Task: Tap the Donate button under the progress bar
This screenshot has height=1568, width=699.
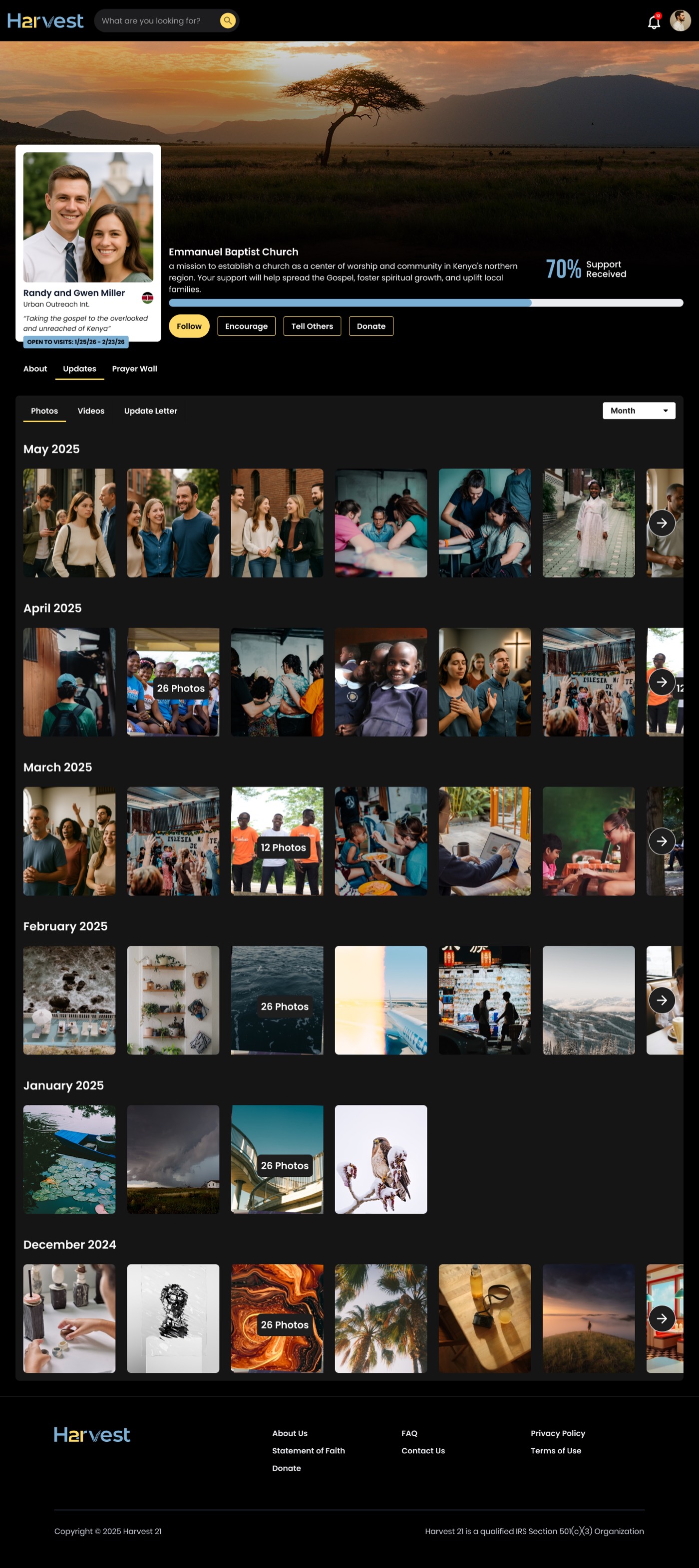Action: [x=371, y=326]
